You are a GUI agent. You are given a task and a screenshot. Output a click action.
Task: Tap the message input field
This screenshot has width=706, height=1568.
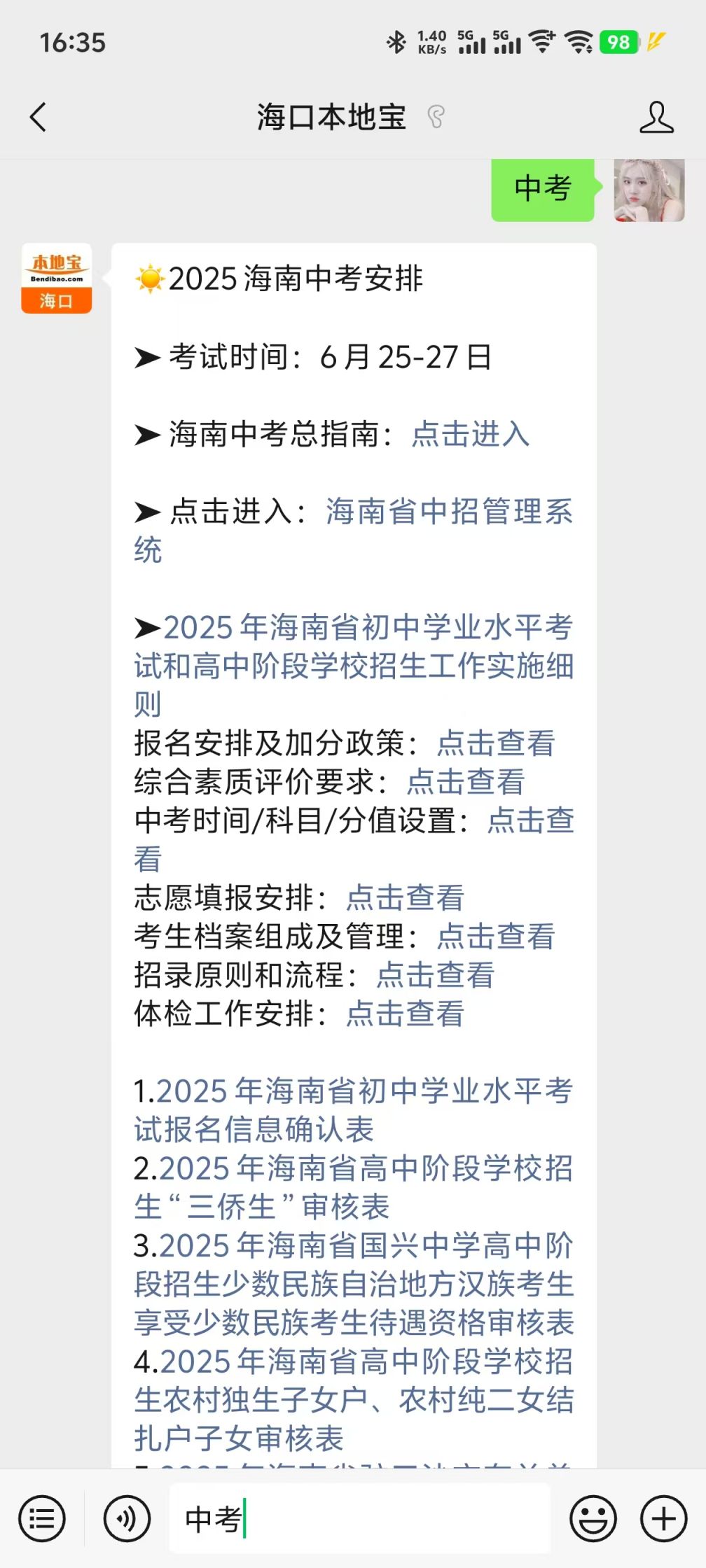392,1519
